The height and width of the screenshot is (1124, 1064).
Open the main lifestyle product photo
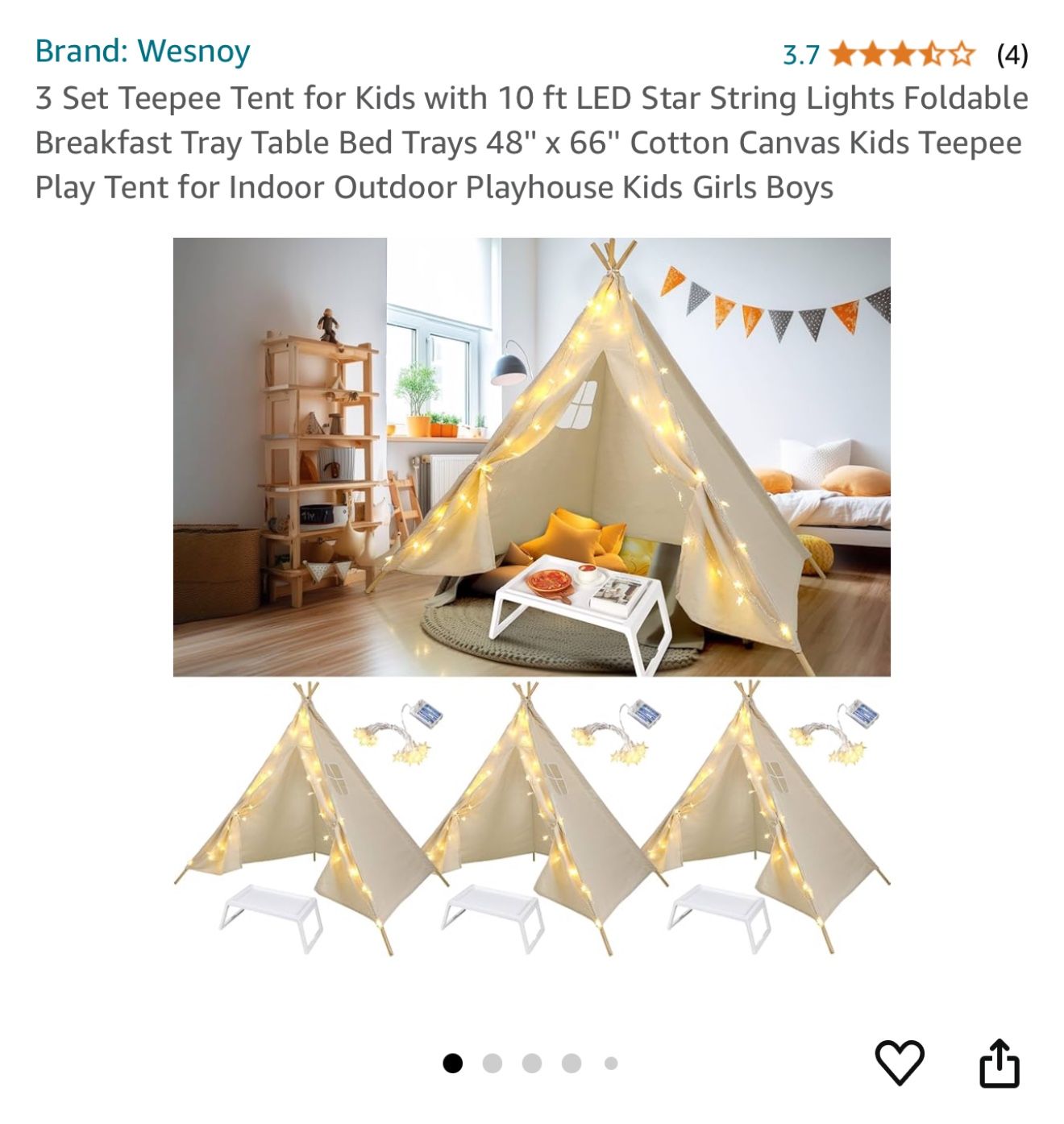tap(532, 455)
